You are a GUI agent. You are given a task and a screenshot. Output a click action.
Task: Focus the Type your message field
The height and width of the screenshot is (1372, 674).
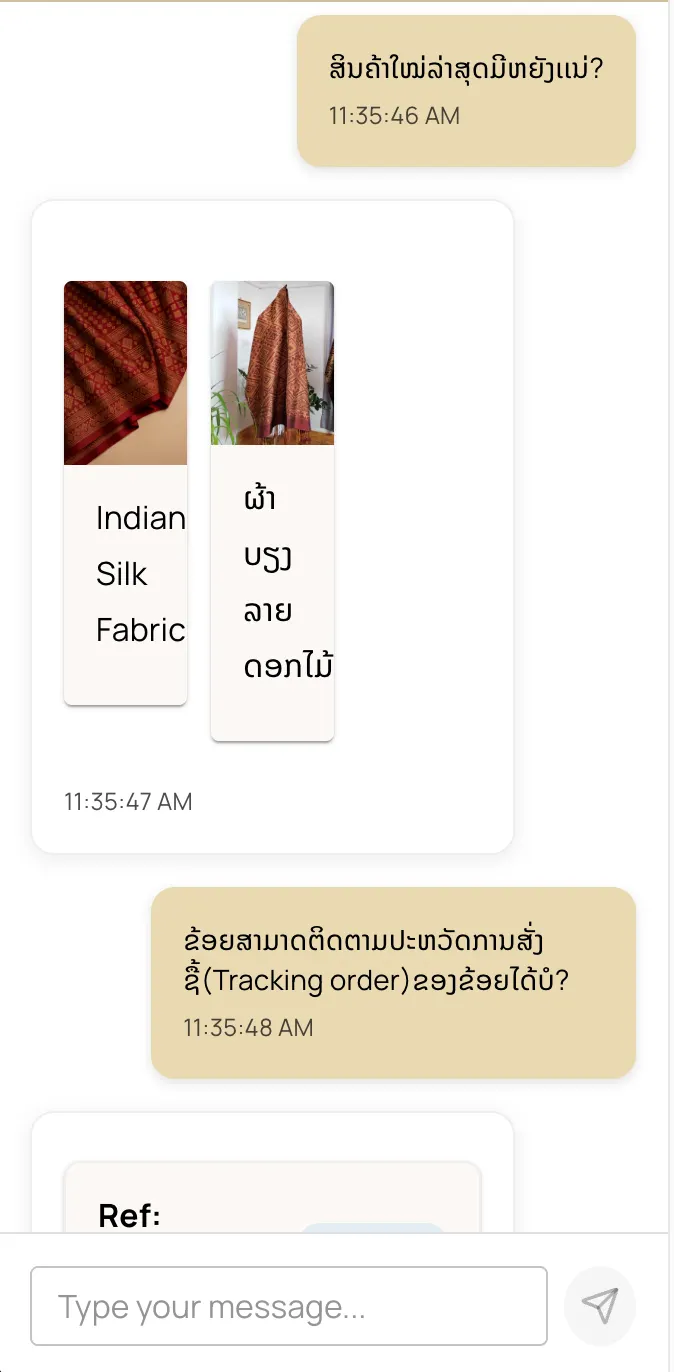[289, 1306]
